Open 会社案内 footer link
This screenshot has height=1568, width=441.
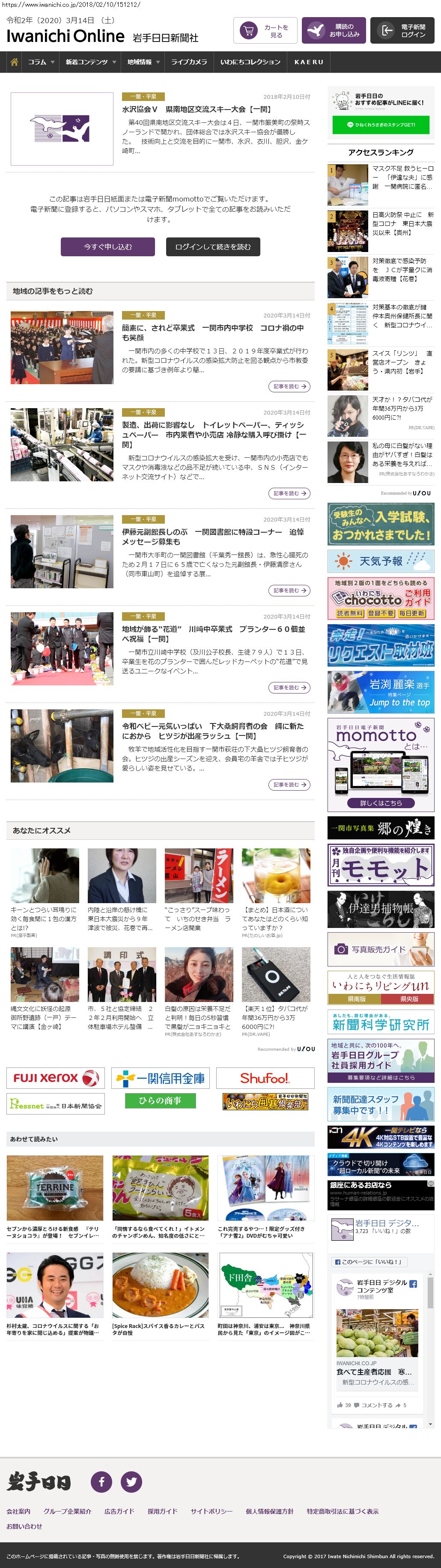point(18,1512)
